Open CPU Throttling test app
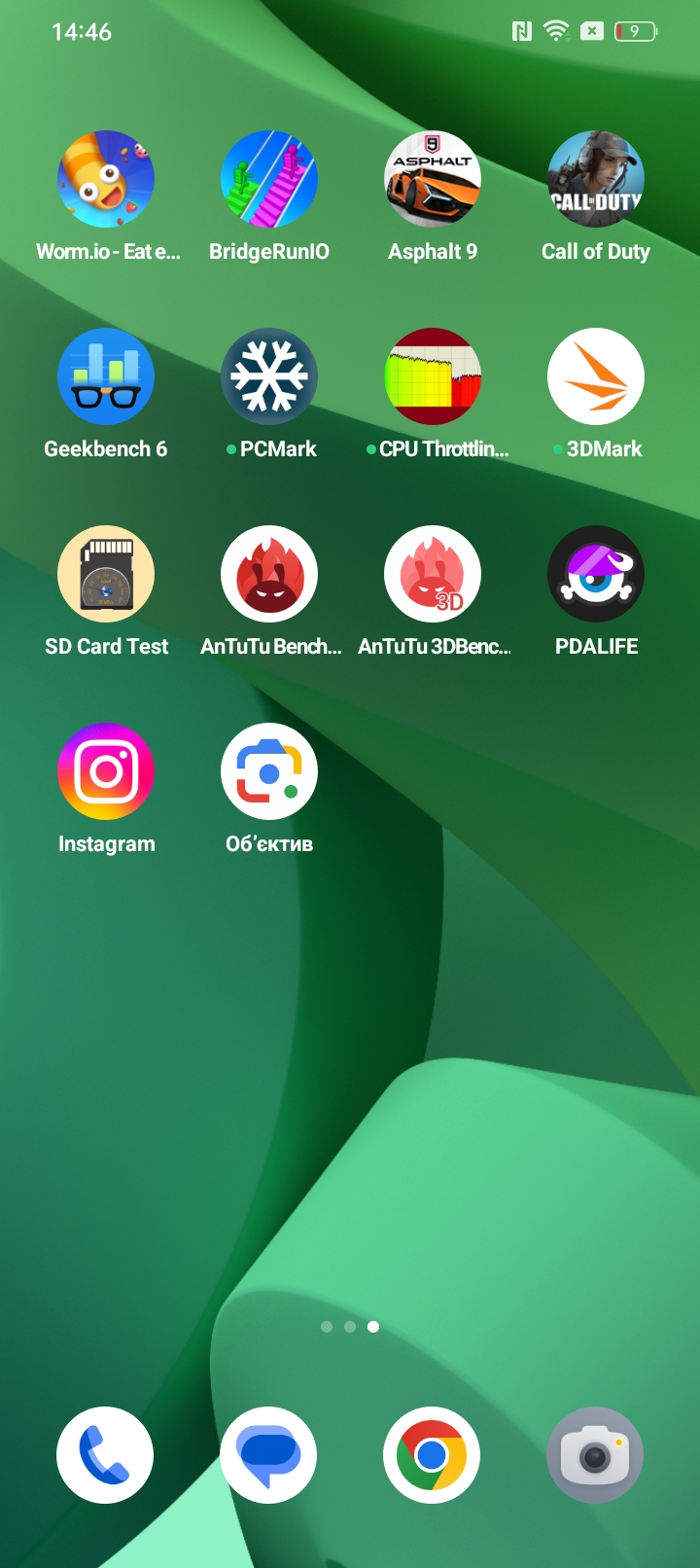This screenshot has width=700, height=1568. coord(433,376)
